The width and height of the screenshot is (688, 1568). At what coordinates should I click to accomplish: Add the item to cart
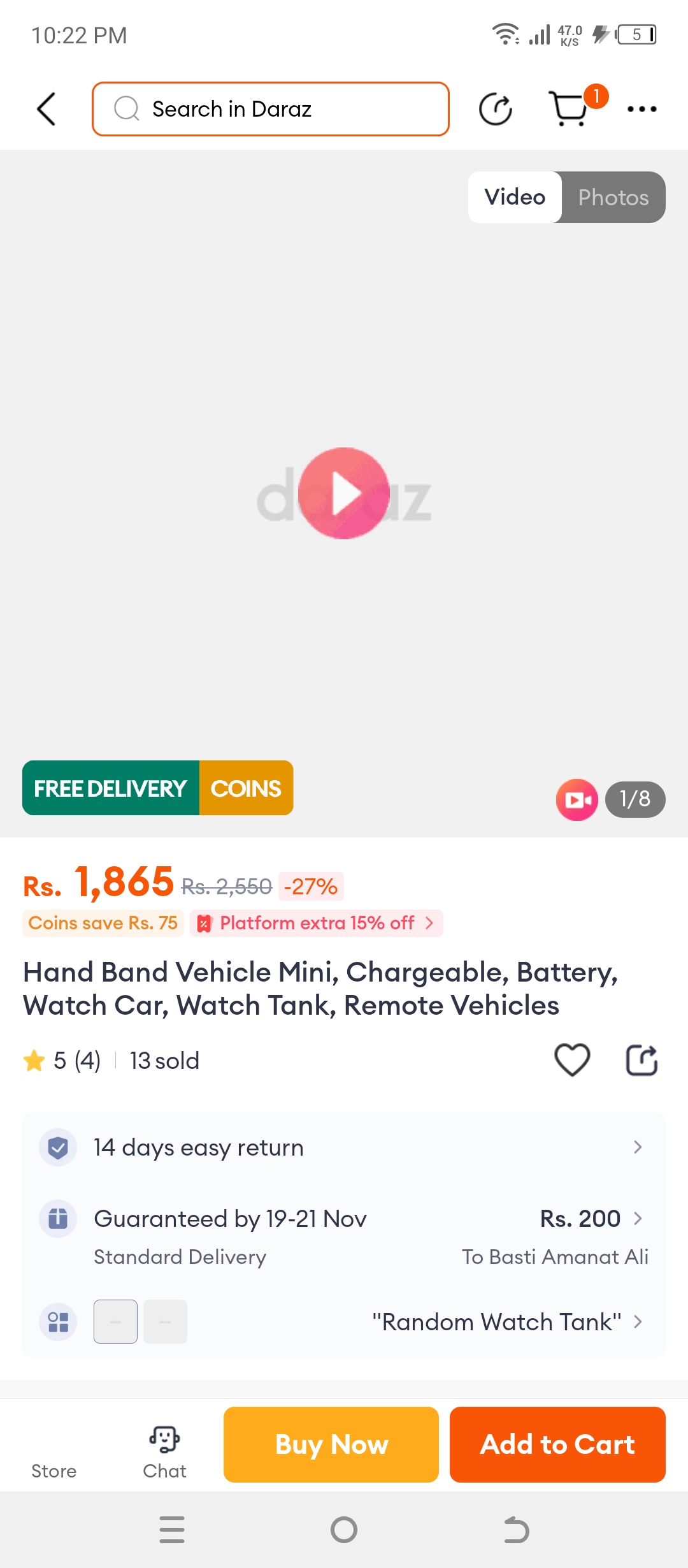[x=557, y=1444]
